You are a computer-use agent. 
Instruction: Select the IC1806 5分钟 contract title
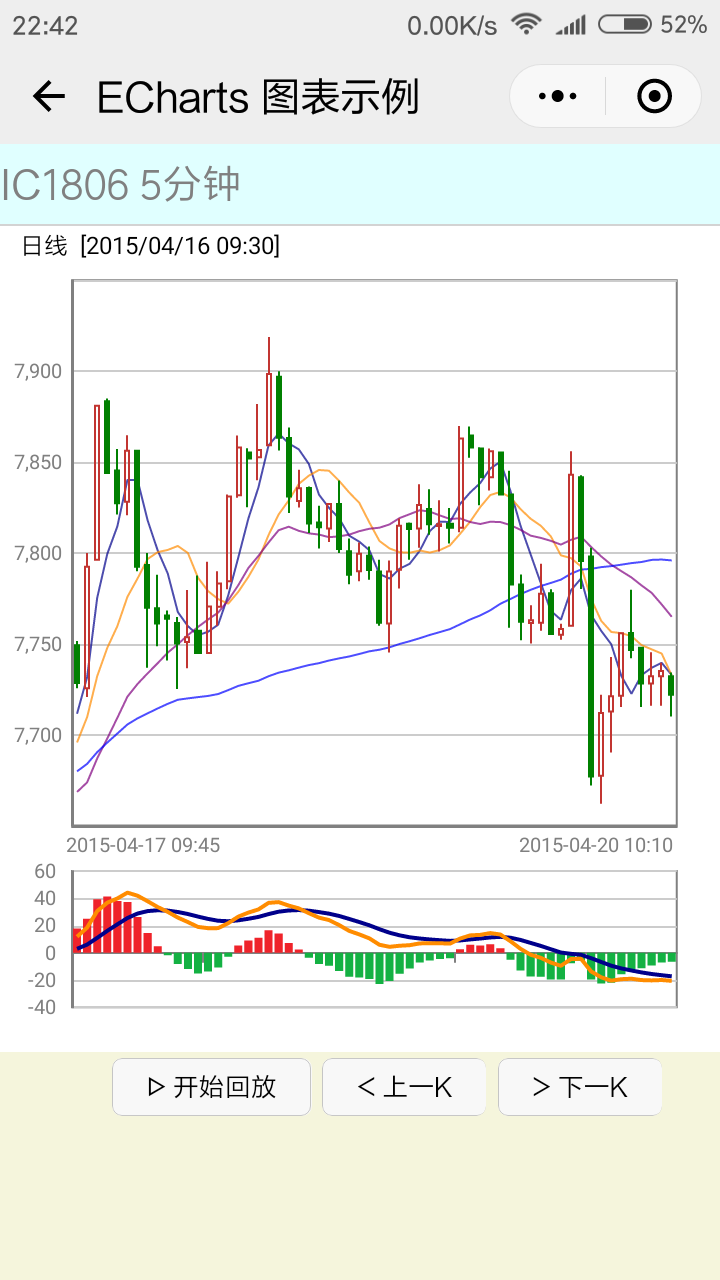120,186
